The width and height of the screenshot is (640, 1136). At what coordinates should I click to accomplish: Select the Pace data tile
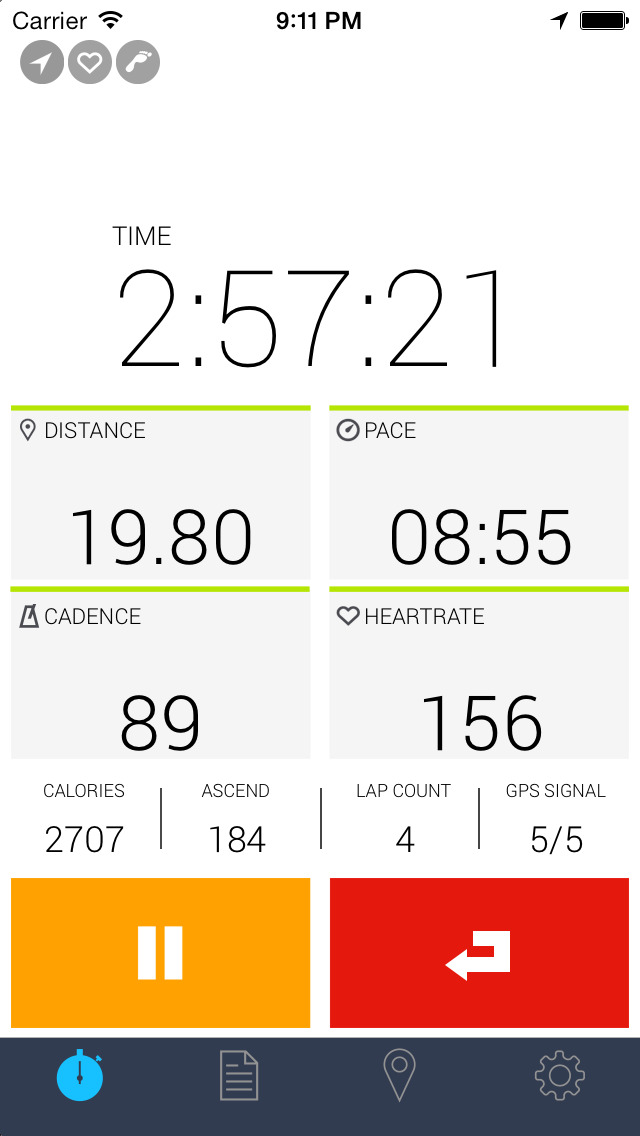(x=479, y=496)
